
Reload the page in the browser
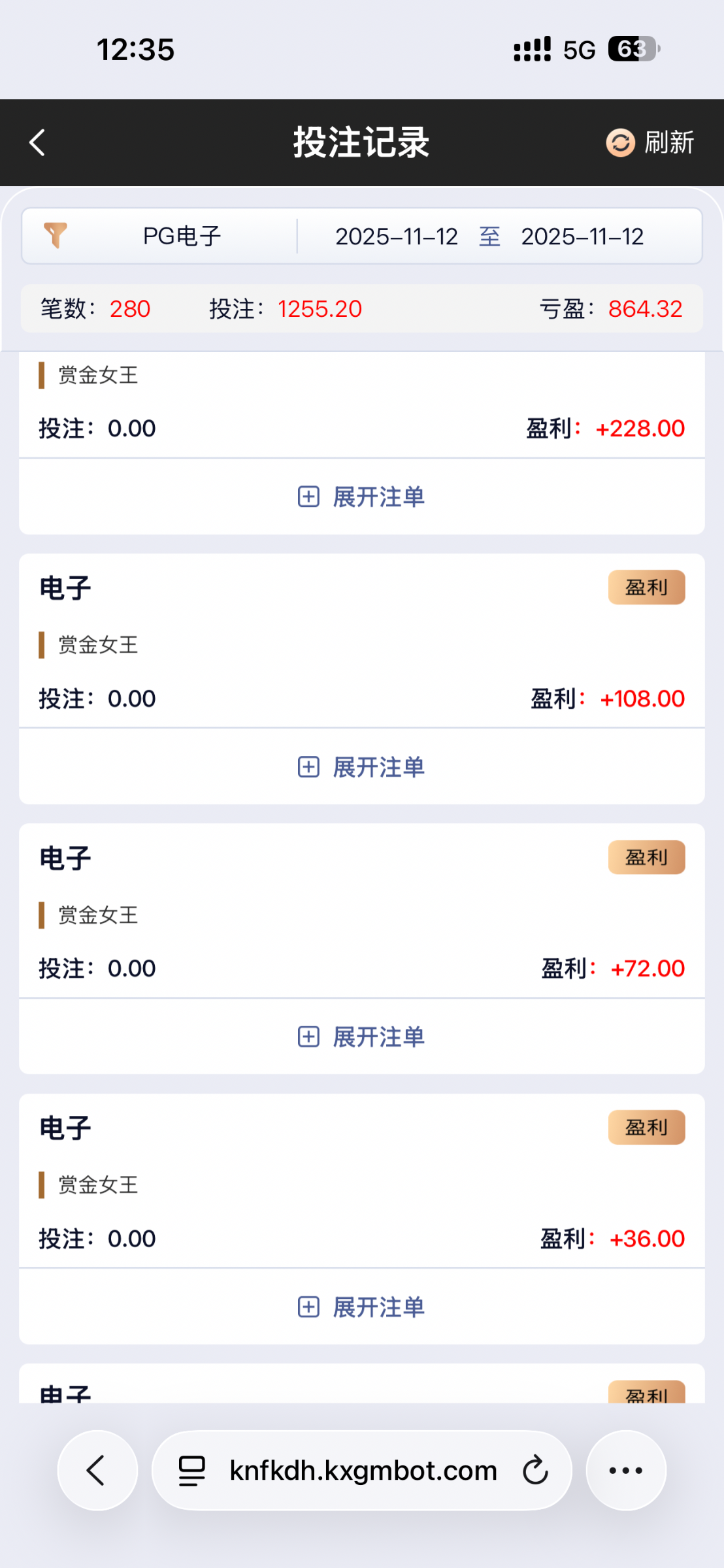[x=535, y=1471]
